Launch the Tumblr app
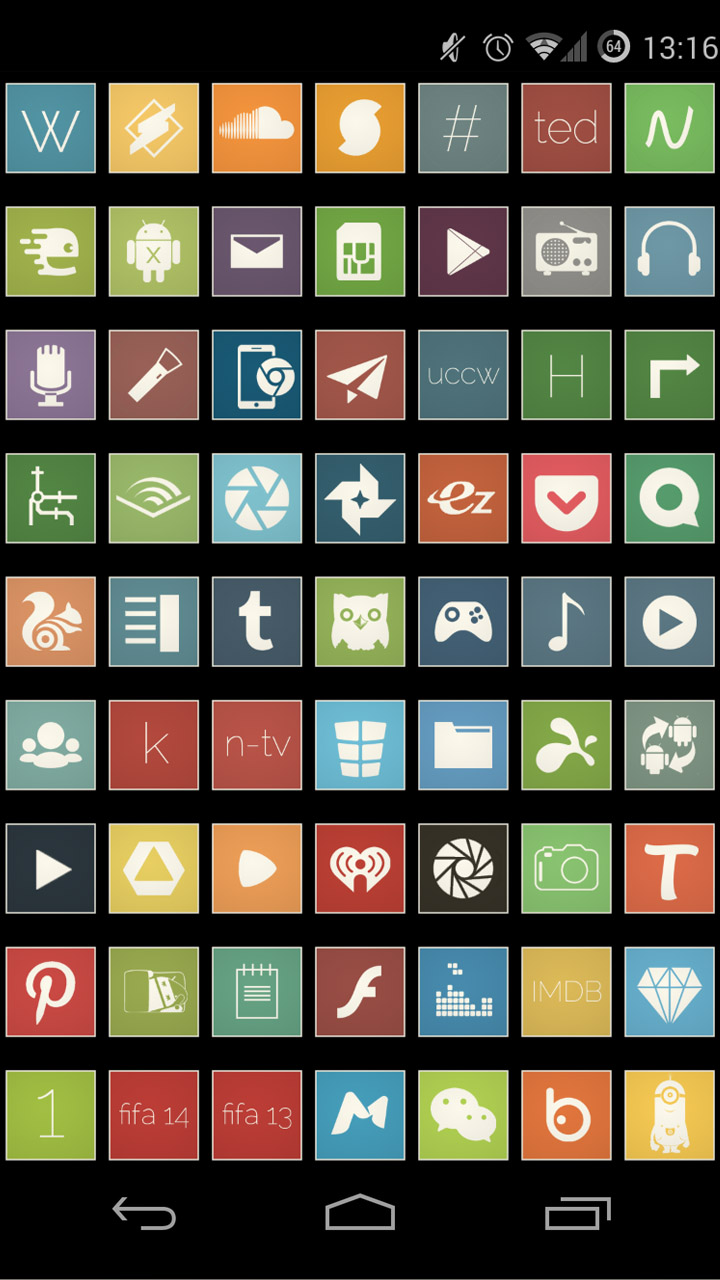 [256, 622]
